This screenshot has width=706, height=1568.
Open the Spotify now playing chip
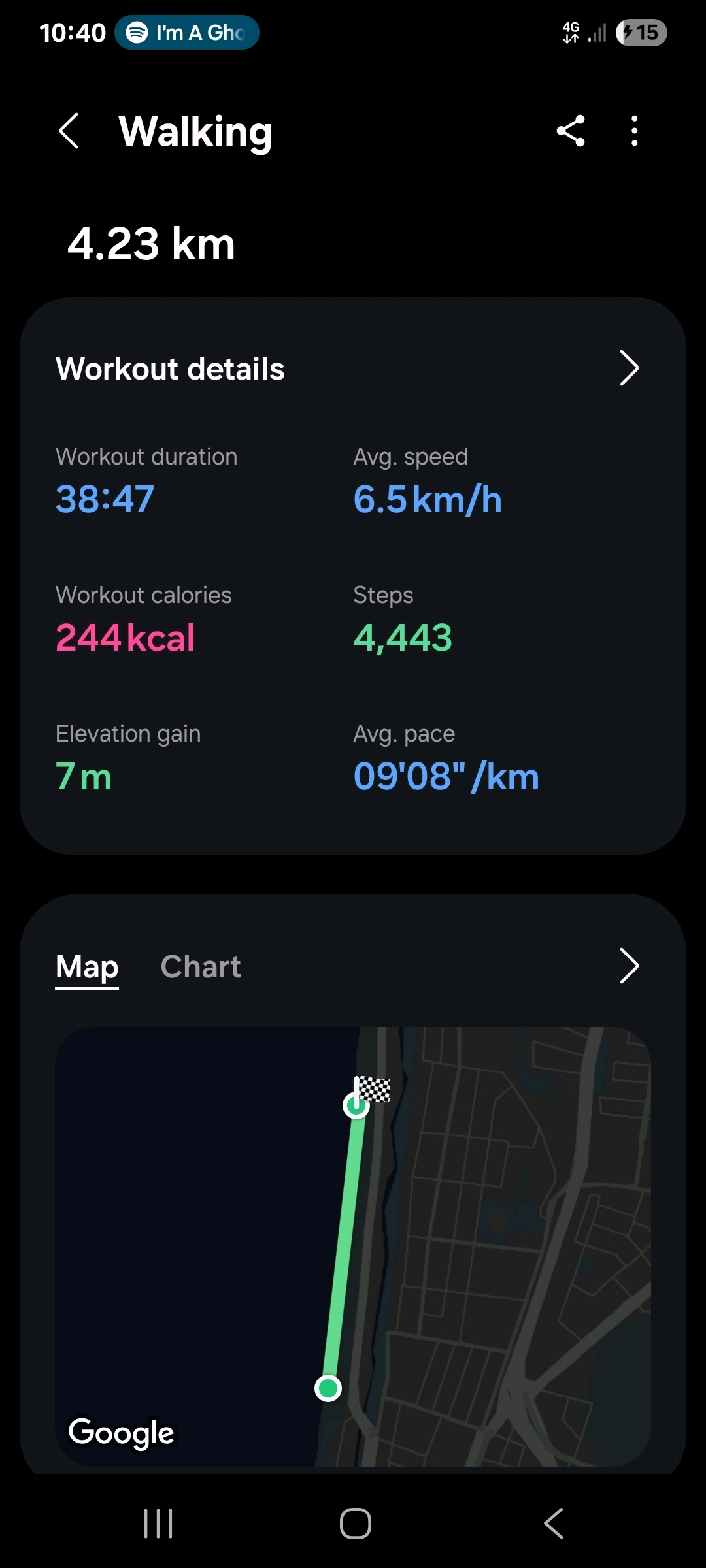coord(187,33)
